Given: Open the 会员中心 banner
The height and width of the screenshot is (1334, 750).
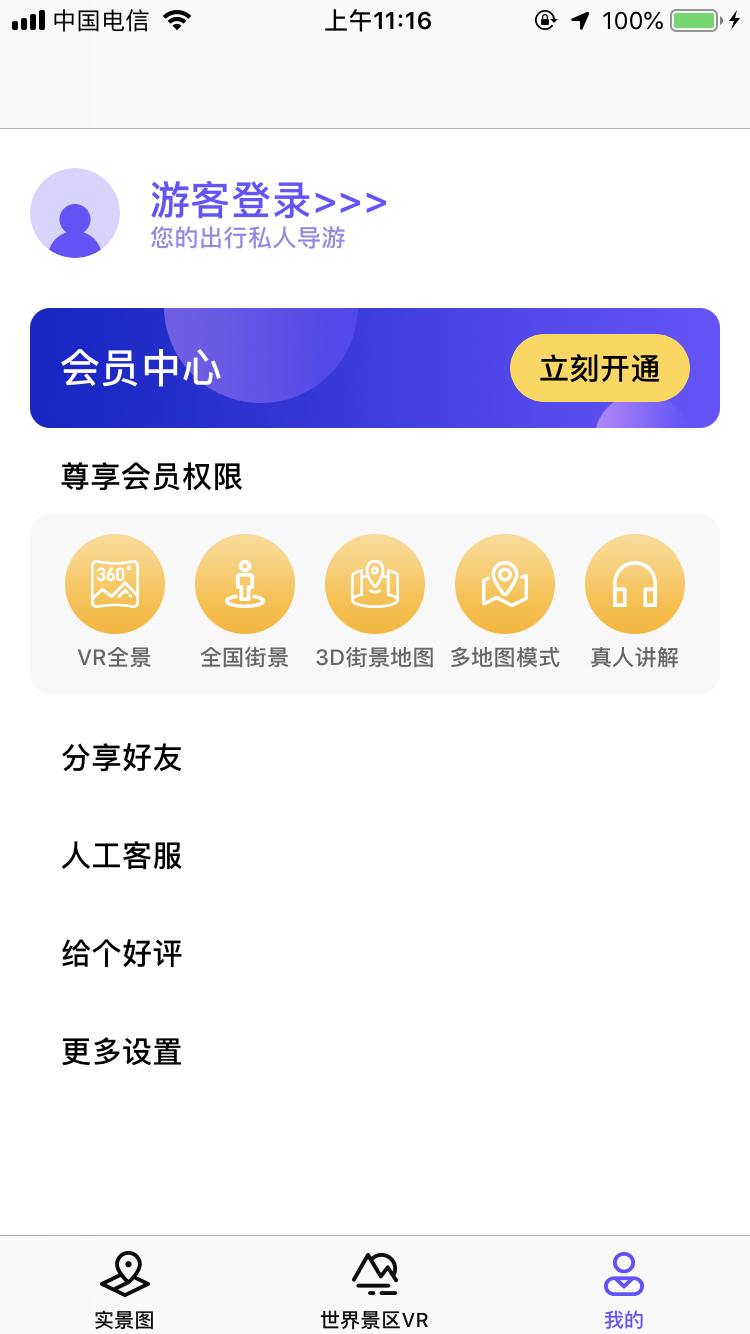Looking at the screenshot, I should coord(375,368).
